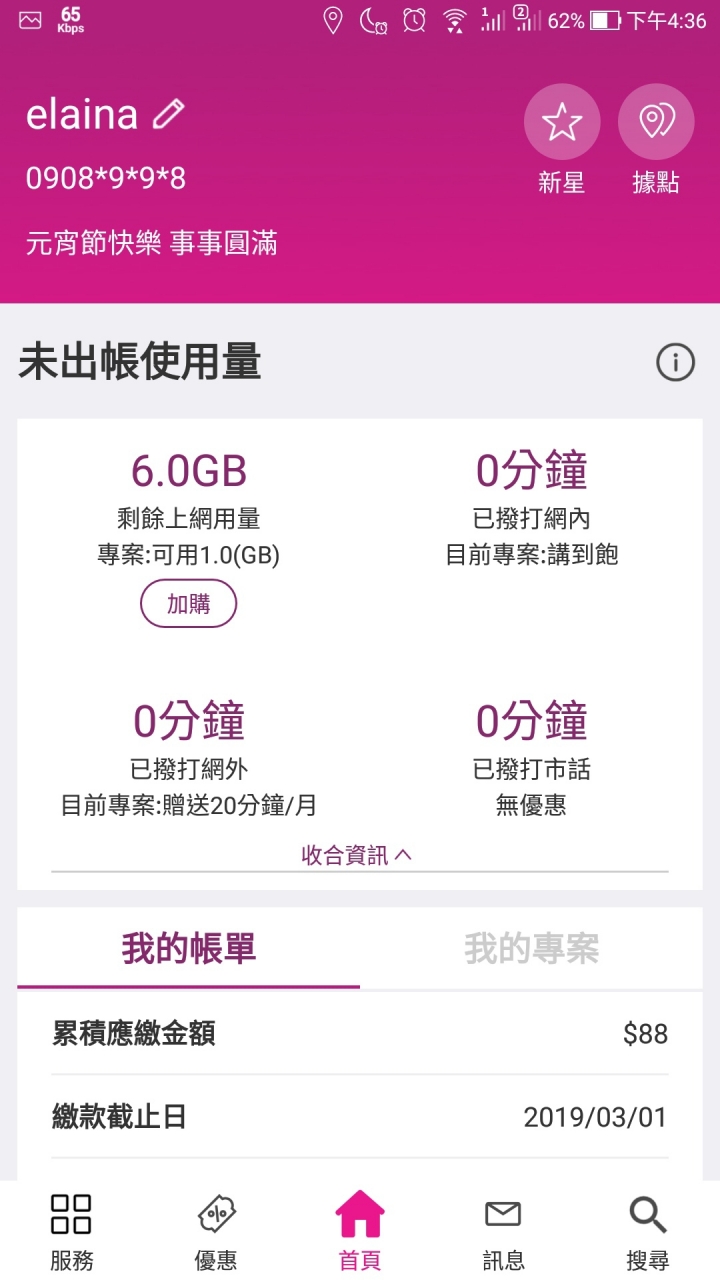Edit the nickname elaina with pencil icon
This screenshot has width=720, height=1280.
point(169,114)
